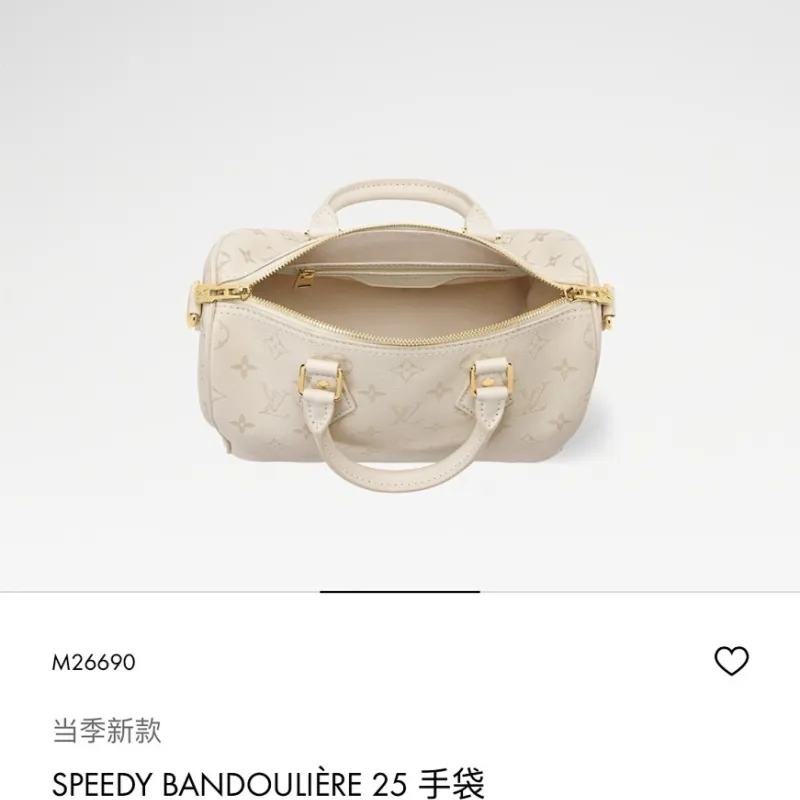This screenshot has height=800, width=800.
Task: Add the Speedy Bandoulière to wishlist
Action: (x=733, y=661)
